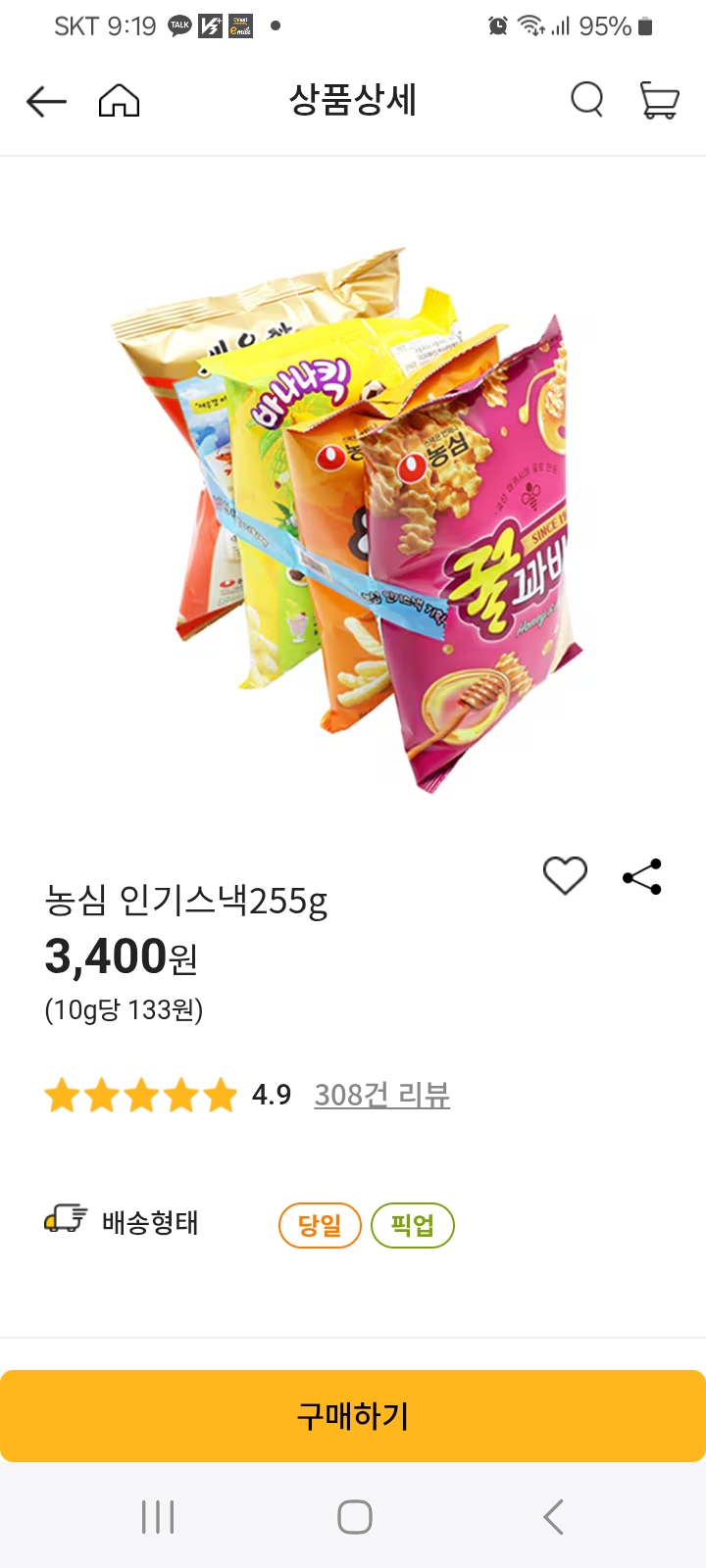Open the search icon in the top bar
This screenshot has width=706, height=1568.
click(x=586, y=100)
